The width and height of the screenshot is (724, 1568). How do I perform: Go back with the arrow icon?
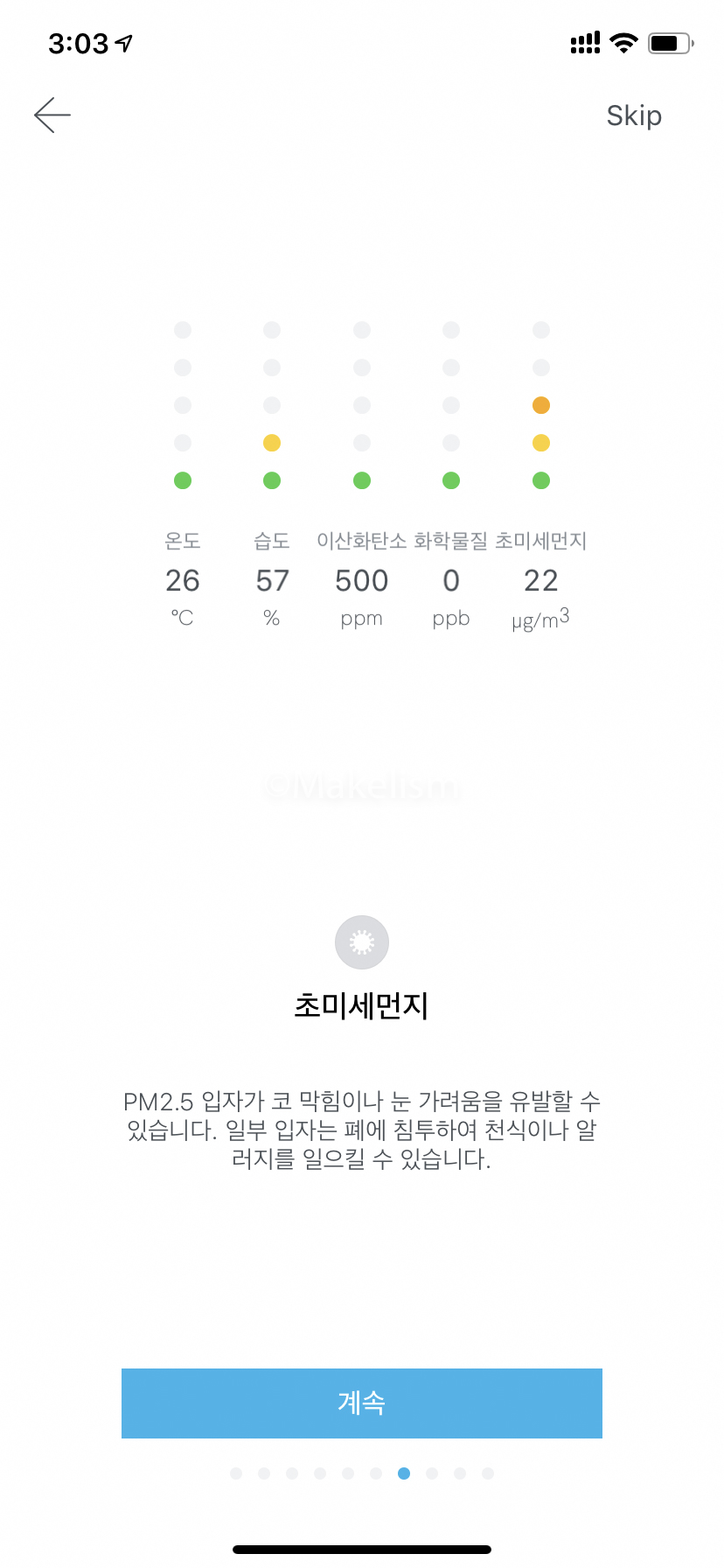click(x=52, y=115)
